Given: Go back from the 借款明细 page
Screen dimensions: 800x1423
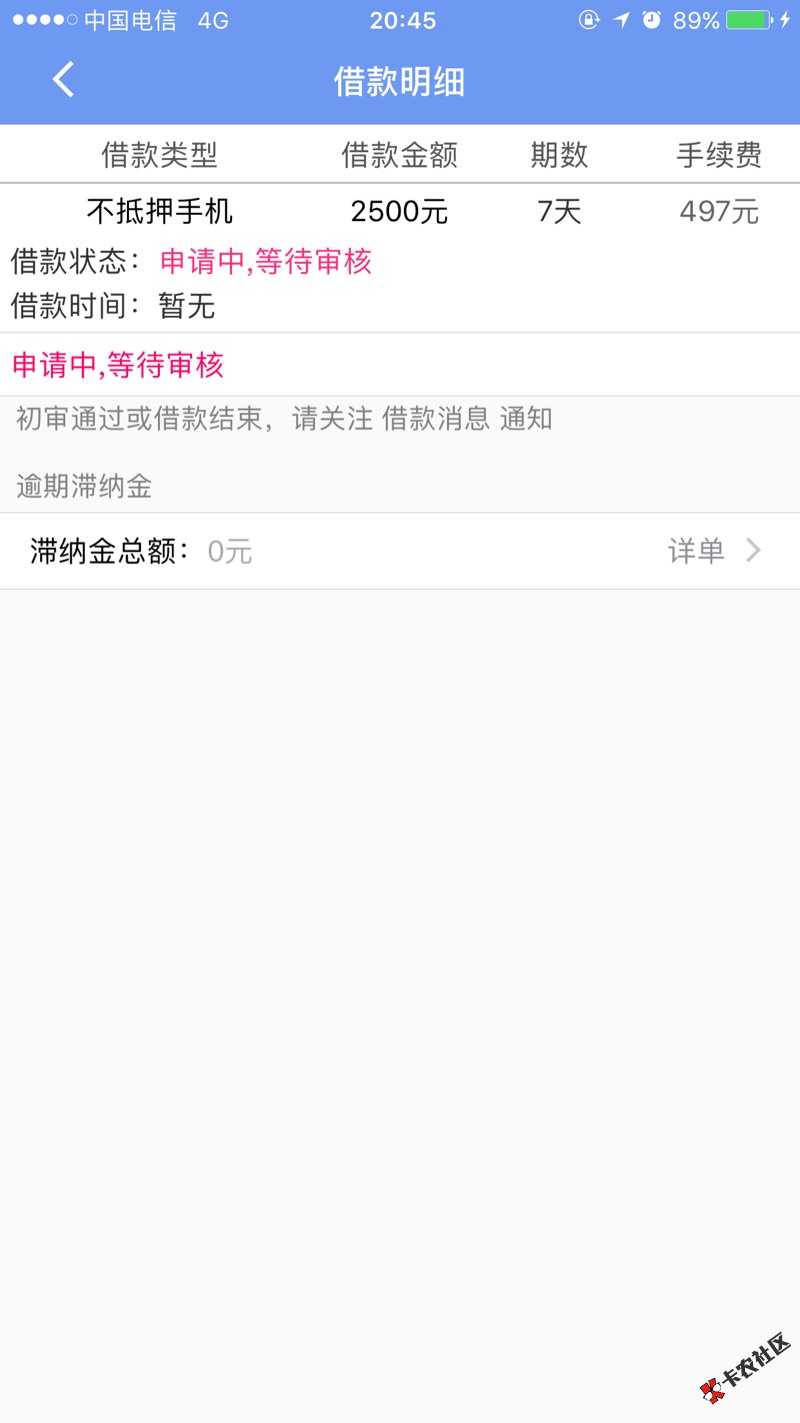Looking at the screenshot, I should (x=63, y=79).
